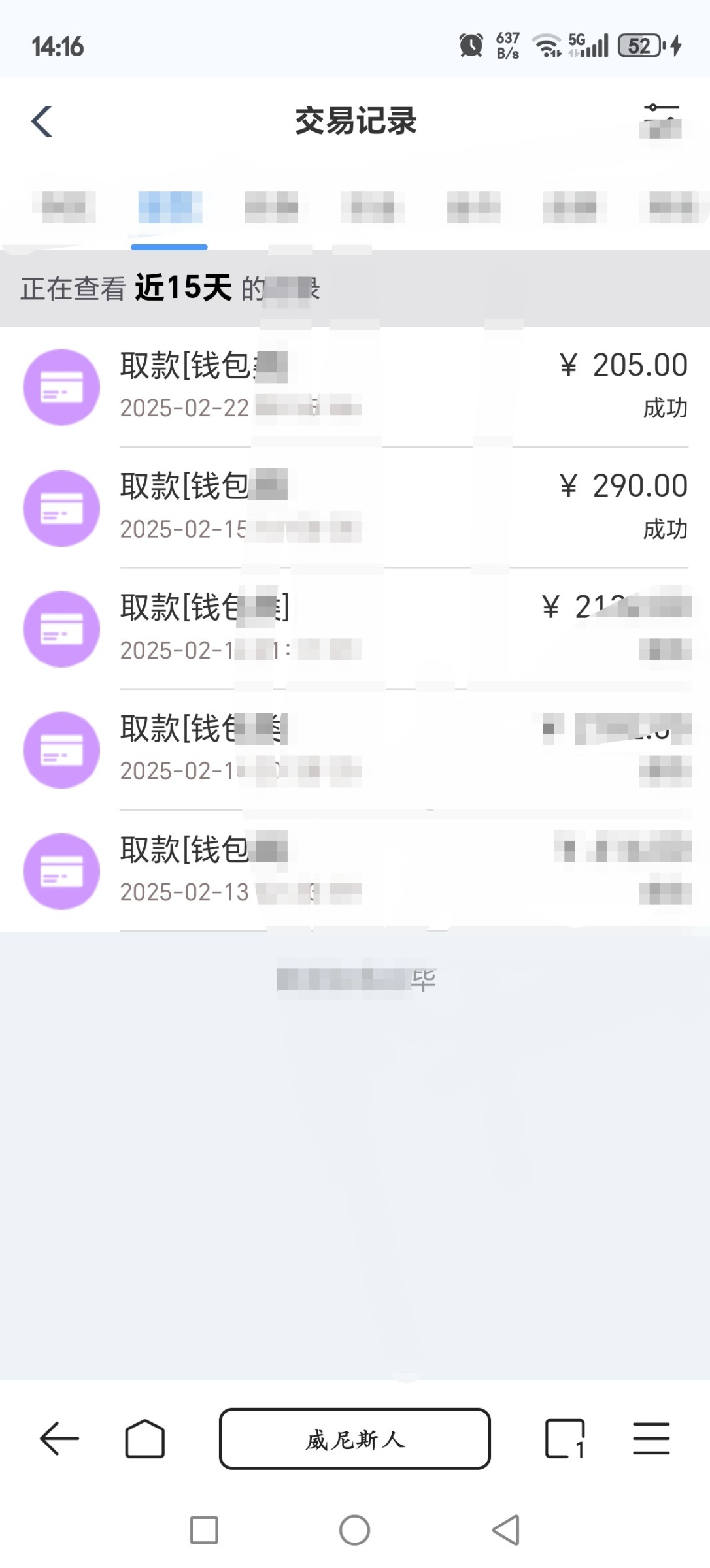View the 2025-02-13 withdrawal record

click(x=355, y=871)
